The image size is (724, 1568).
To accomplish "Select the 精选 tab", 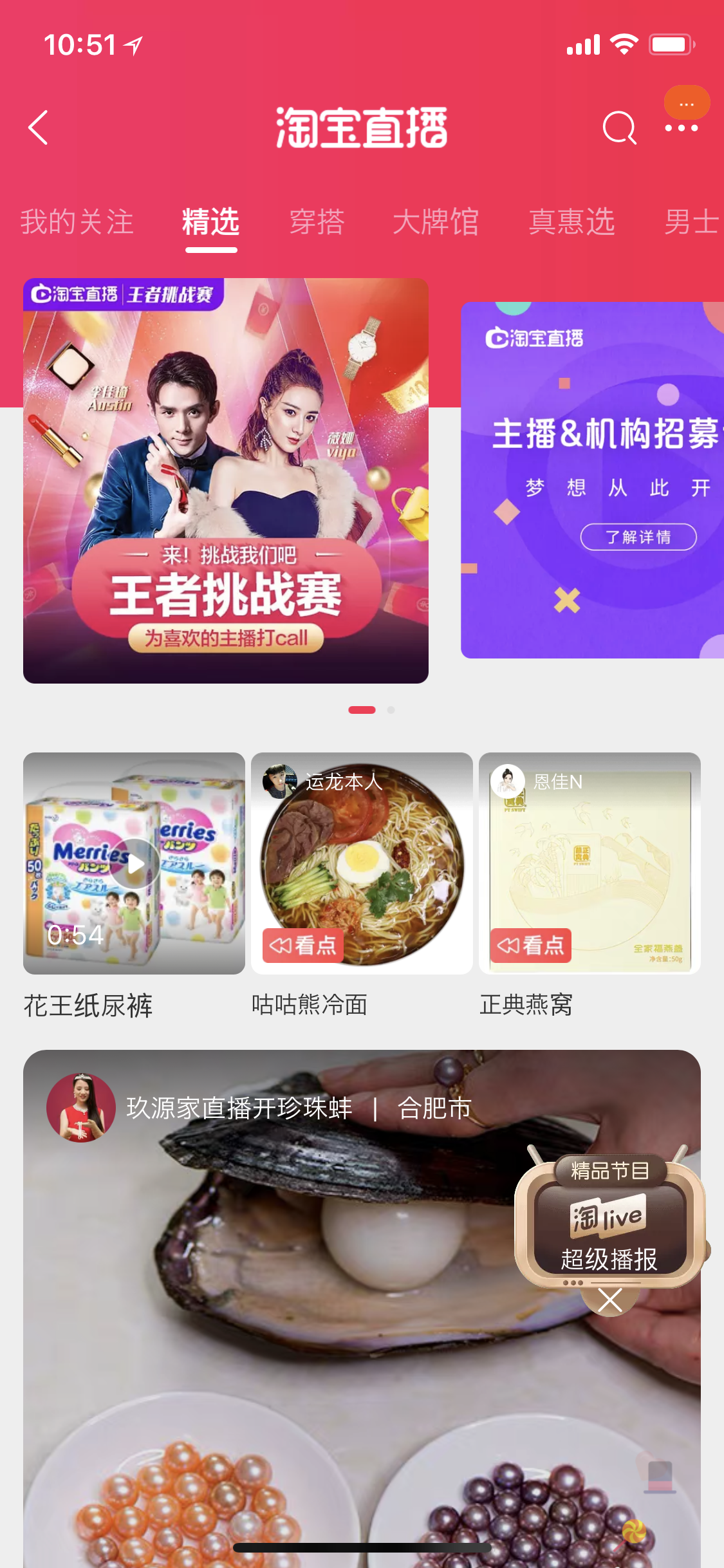I will click(x=210, y=222).
